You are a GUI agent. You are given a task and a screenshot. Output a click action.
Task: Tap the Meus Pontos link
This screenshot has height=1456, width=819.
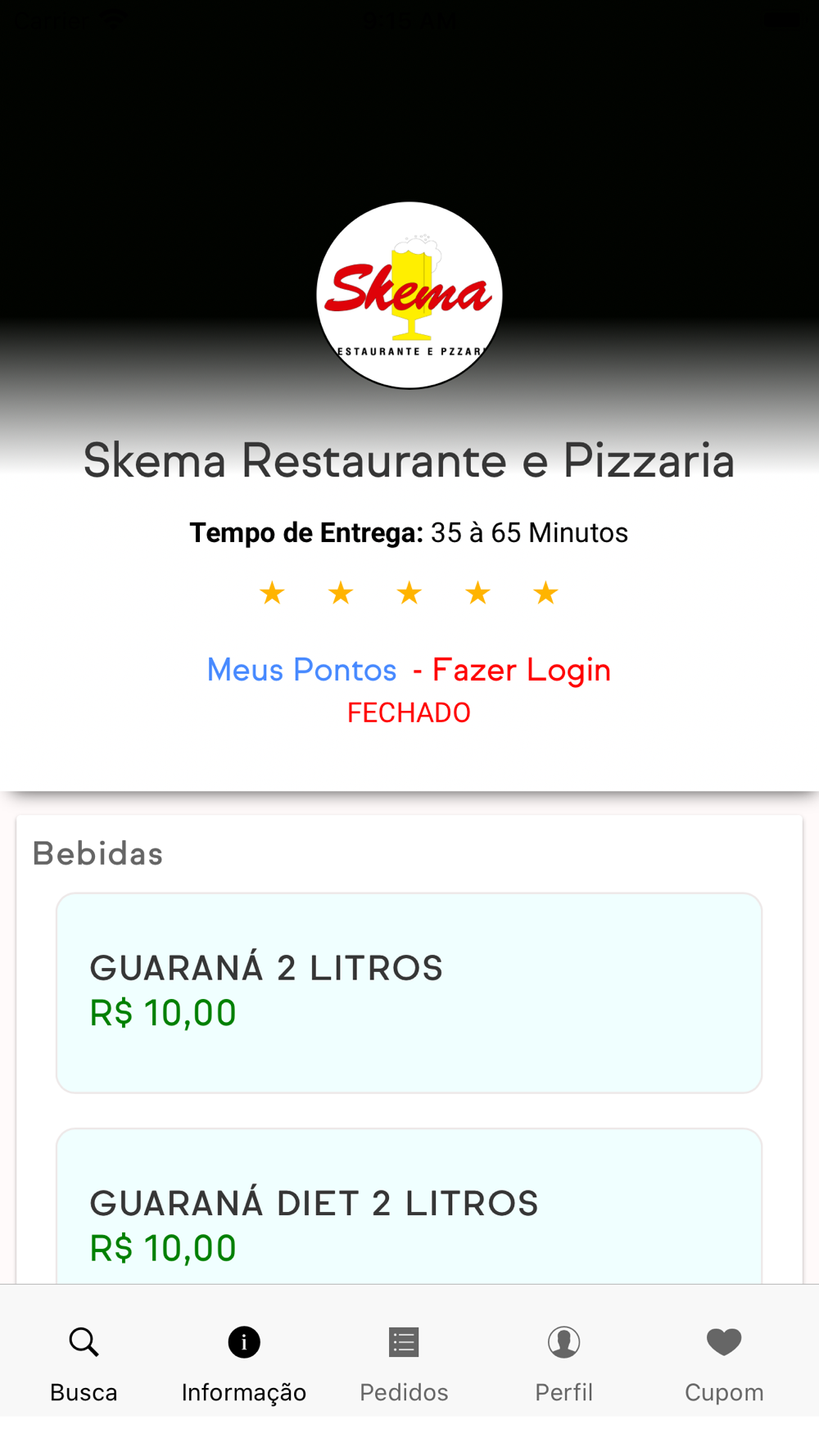point(301,670)
